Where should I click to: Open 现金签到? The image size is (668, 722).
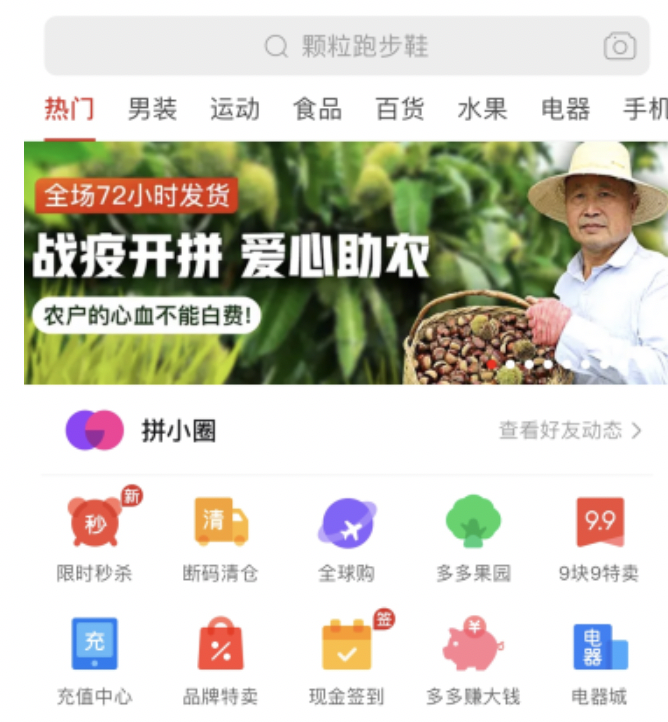click(346, 658)
